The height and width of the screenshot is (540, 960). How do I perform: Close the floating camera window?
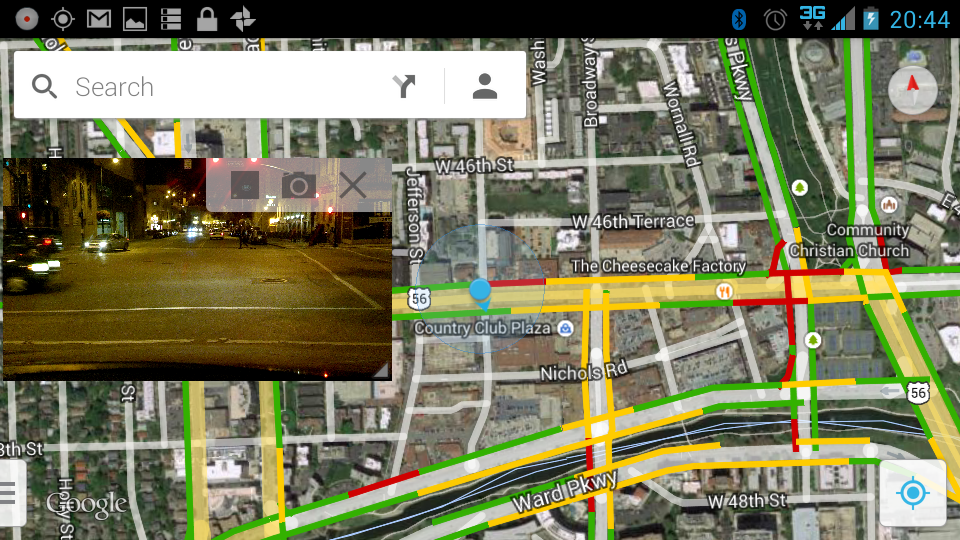click(353, 184)
